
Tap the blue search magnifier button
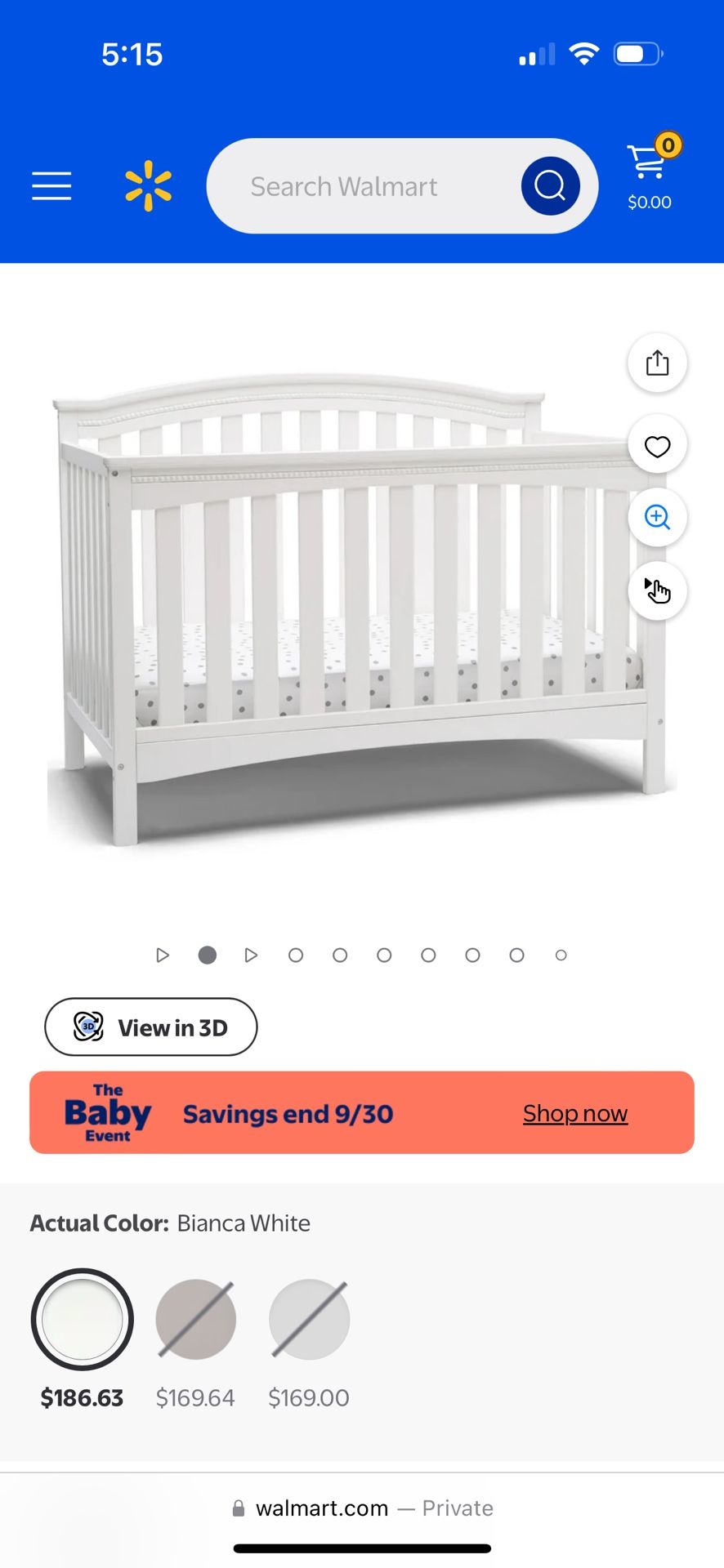tap(550, 186)
